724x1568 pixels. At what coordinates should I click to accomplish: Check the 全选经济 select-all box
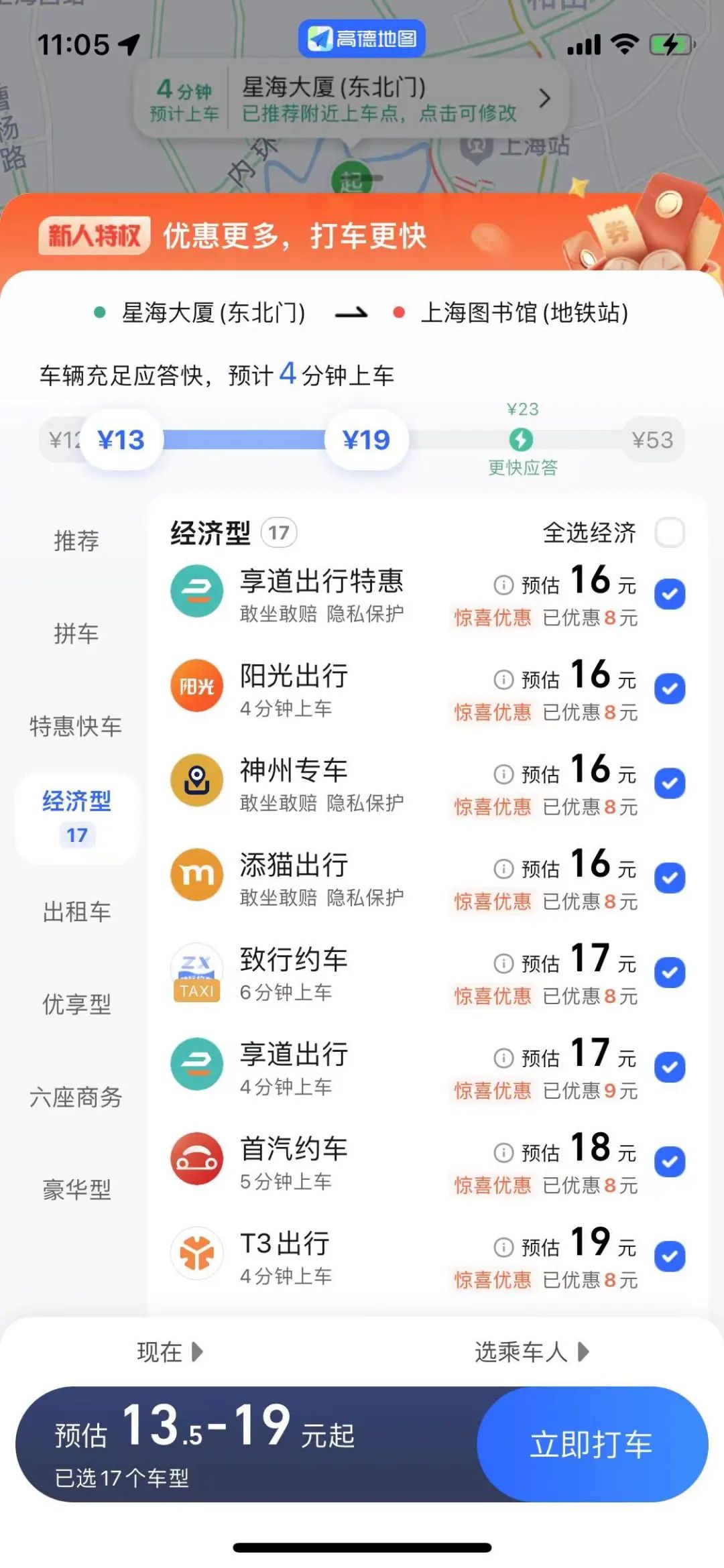tap(670, 533)
